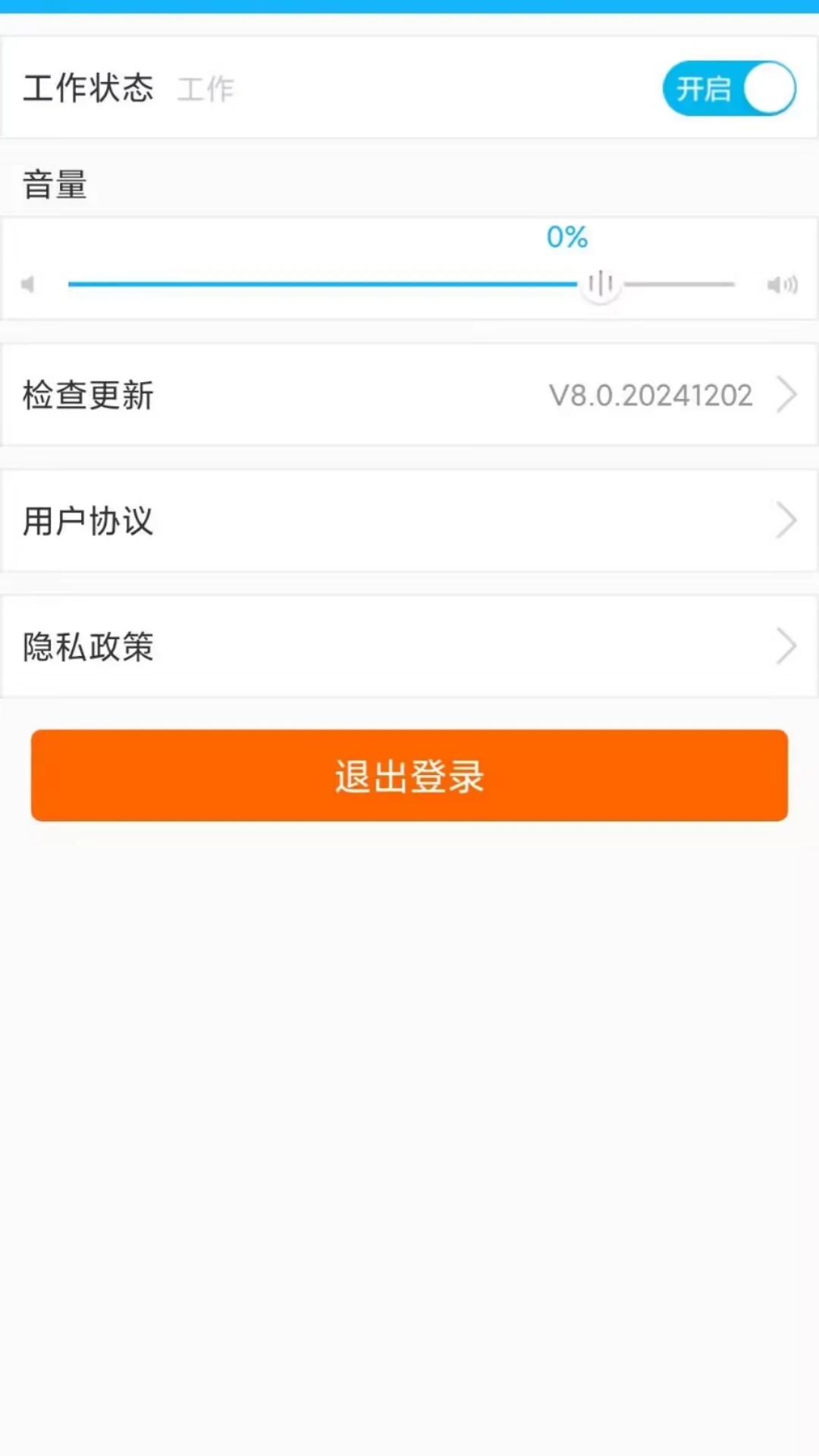Viewport: 819px width, 1456px height.
Task: Tap the speaker symbol at slider's right end
Action: (x=782, y=284)
